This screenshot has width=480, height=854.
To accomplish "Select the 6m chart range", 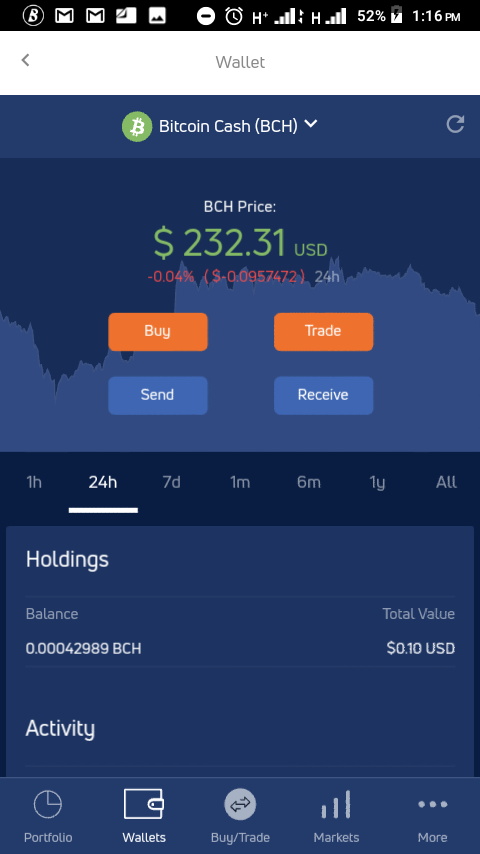I will point(309,483).
